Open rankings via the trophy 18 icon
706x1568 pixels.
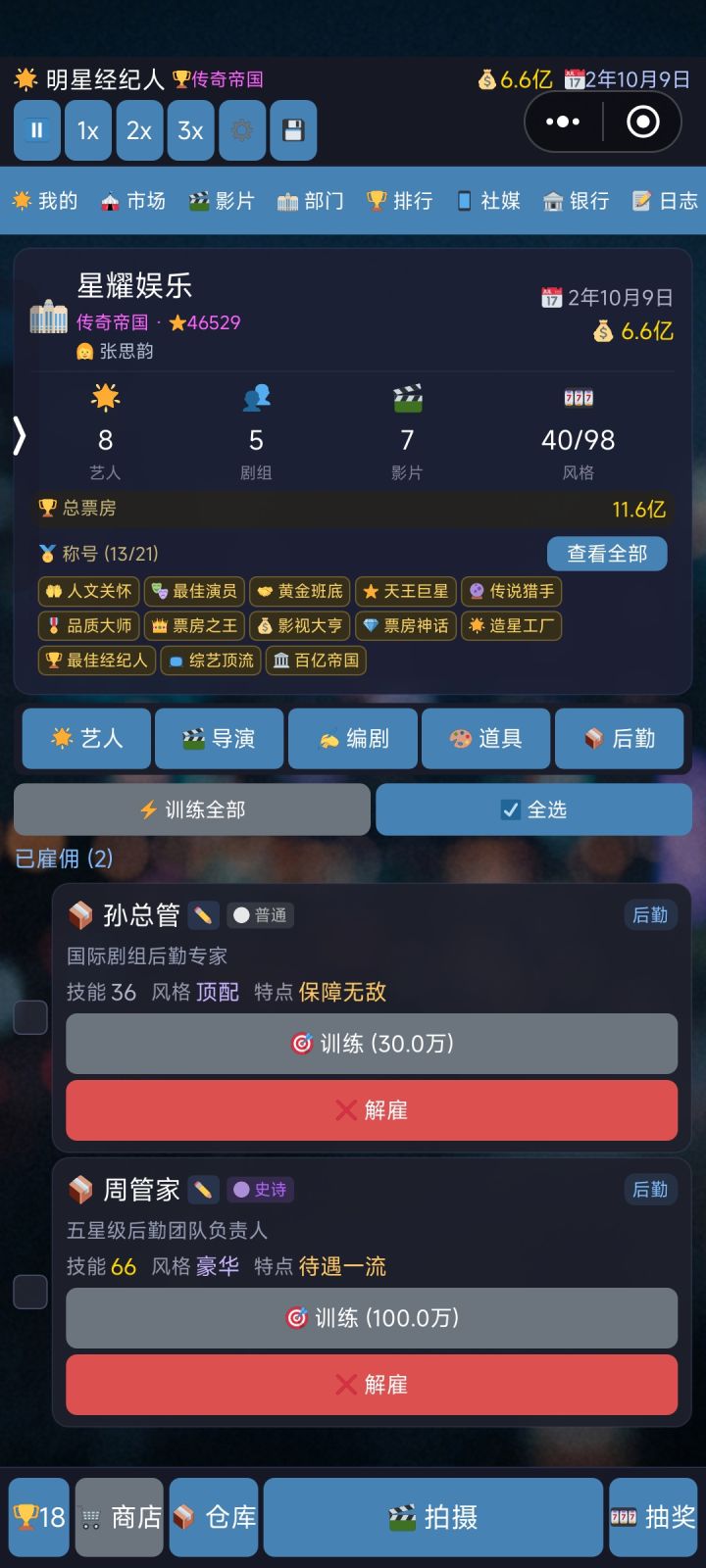(x=38, y=1517)
